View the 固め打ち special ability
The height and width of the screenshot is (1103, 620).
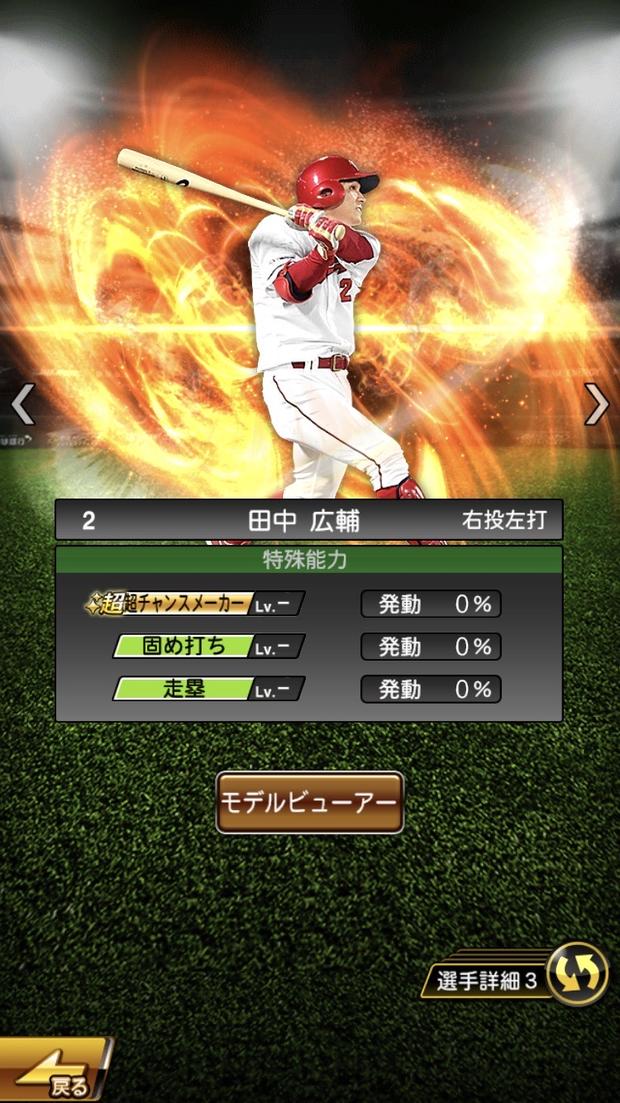coord(207,646)
